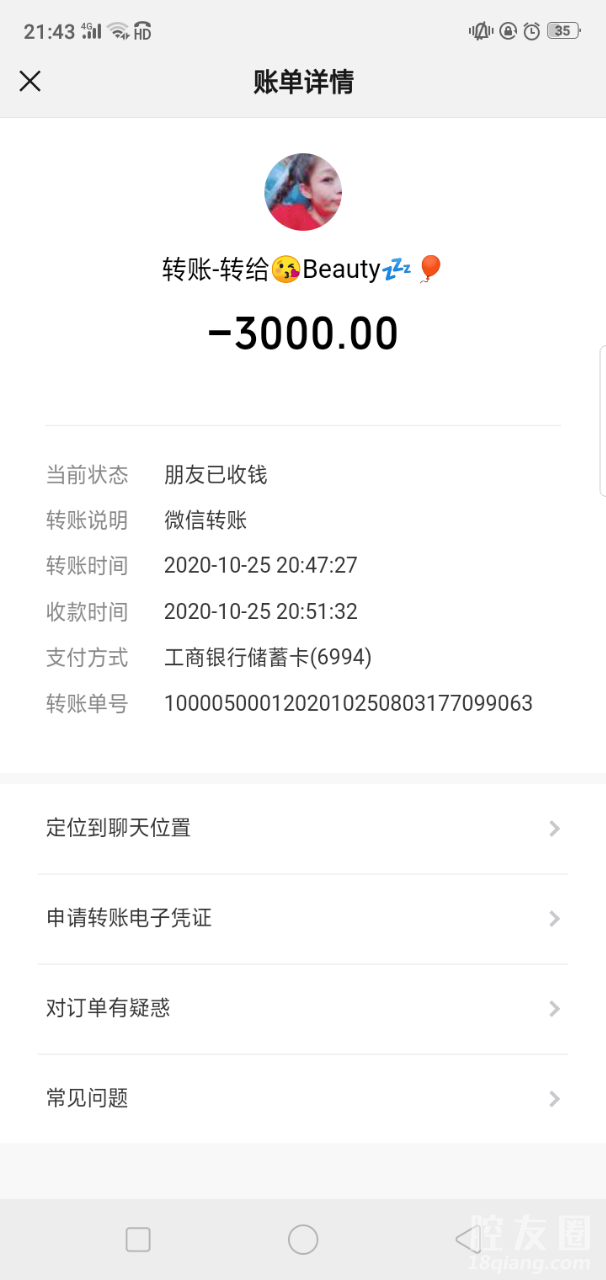View 常见问题
This screenshot has width=606, height=1280.
(x=302, y=1098)
